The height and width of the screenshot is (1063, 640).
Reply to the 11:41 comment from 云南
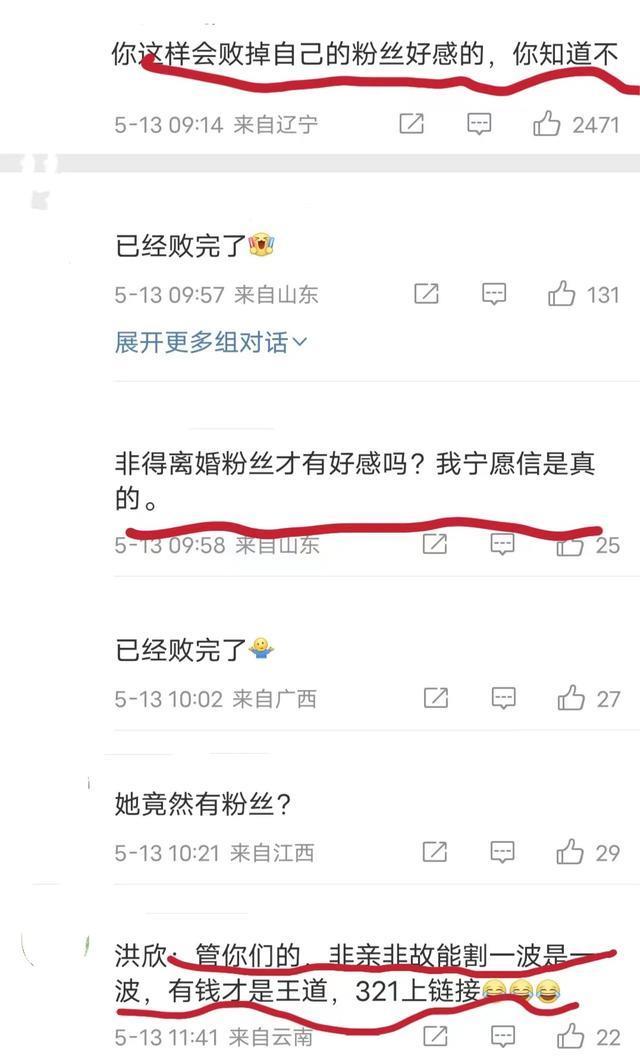503,1038
